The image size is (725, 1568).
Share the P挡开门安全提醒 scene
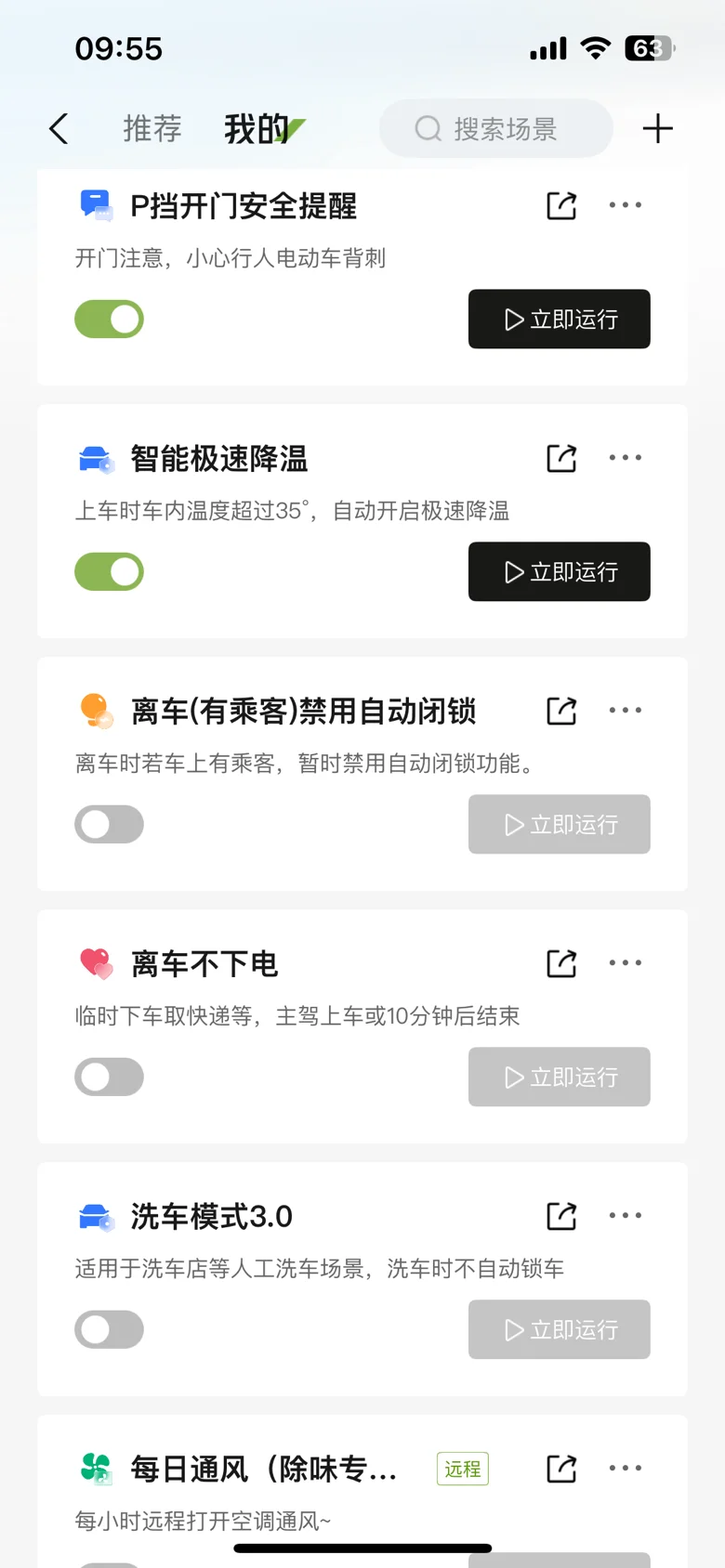(x=561, y=205)
